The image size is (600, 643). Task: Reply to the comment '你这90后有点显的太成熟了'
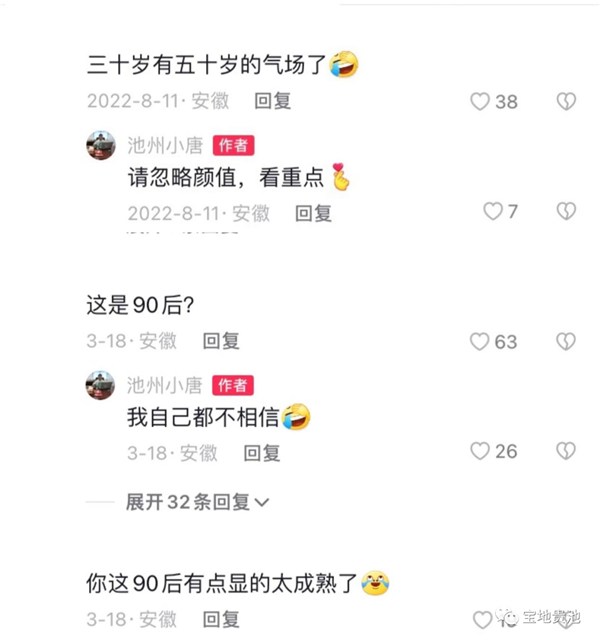(221, 618)
